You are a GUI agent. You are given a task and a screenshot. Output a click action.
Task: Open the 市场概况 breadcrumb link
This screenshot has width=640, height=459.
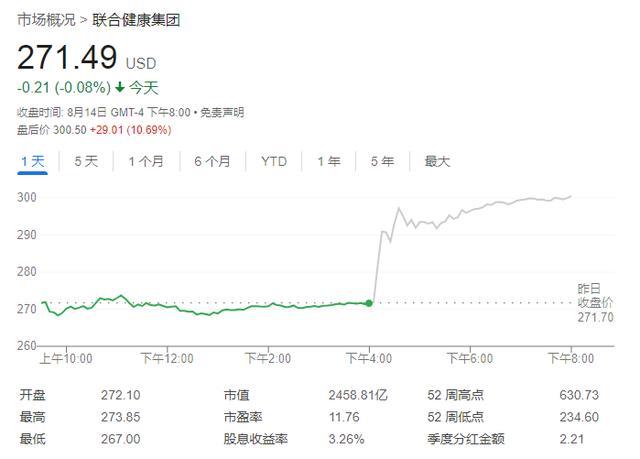[x=46, y=20]
